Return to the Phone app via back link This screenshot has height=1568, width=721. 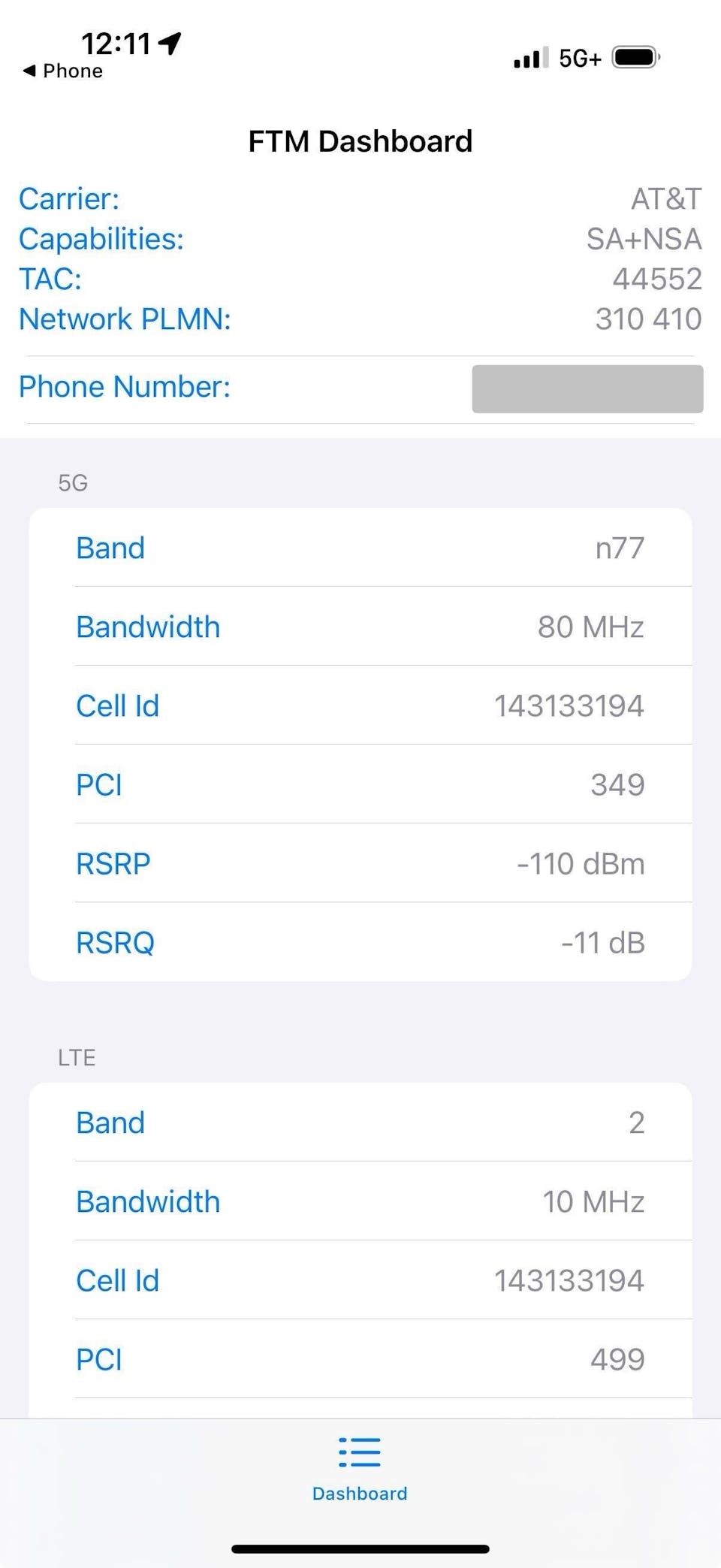click(x=63, y=71)
